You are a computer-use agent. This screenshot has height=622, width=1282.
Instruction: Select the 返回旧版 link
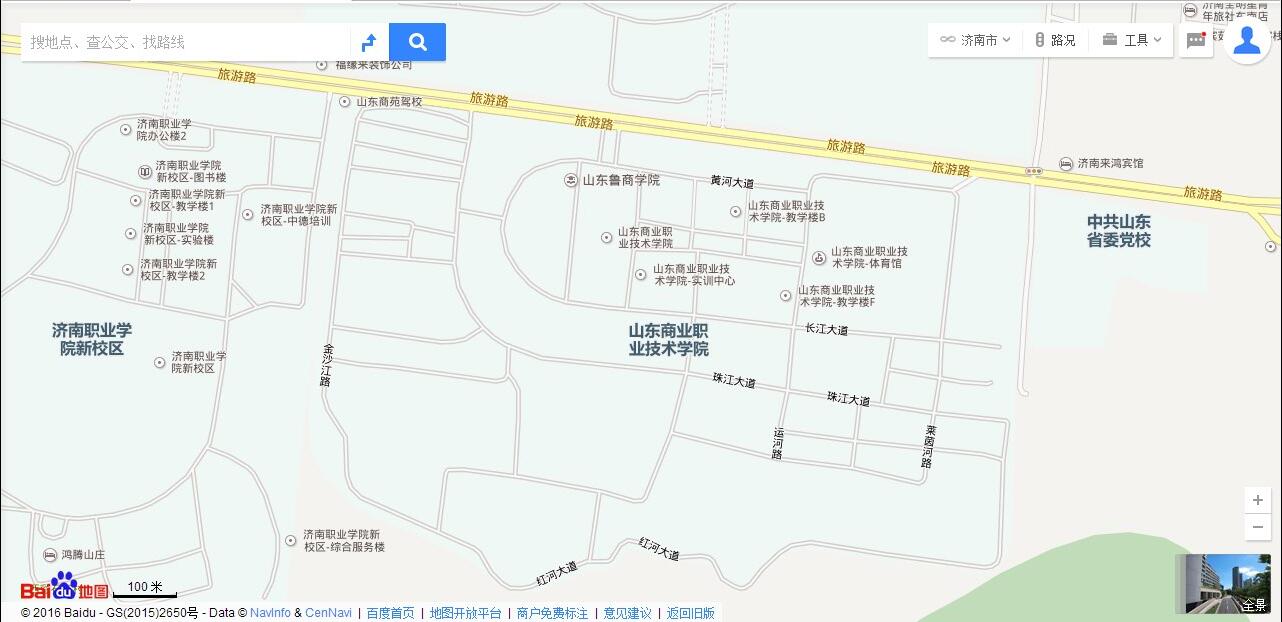(x=690, y=613)
